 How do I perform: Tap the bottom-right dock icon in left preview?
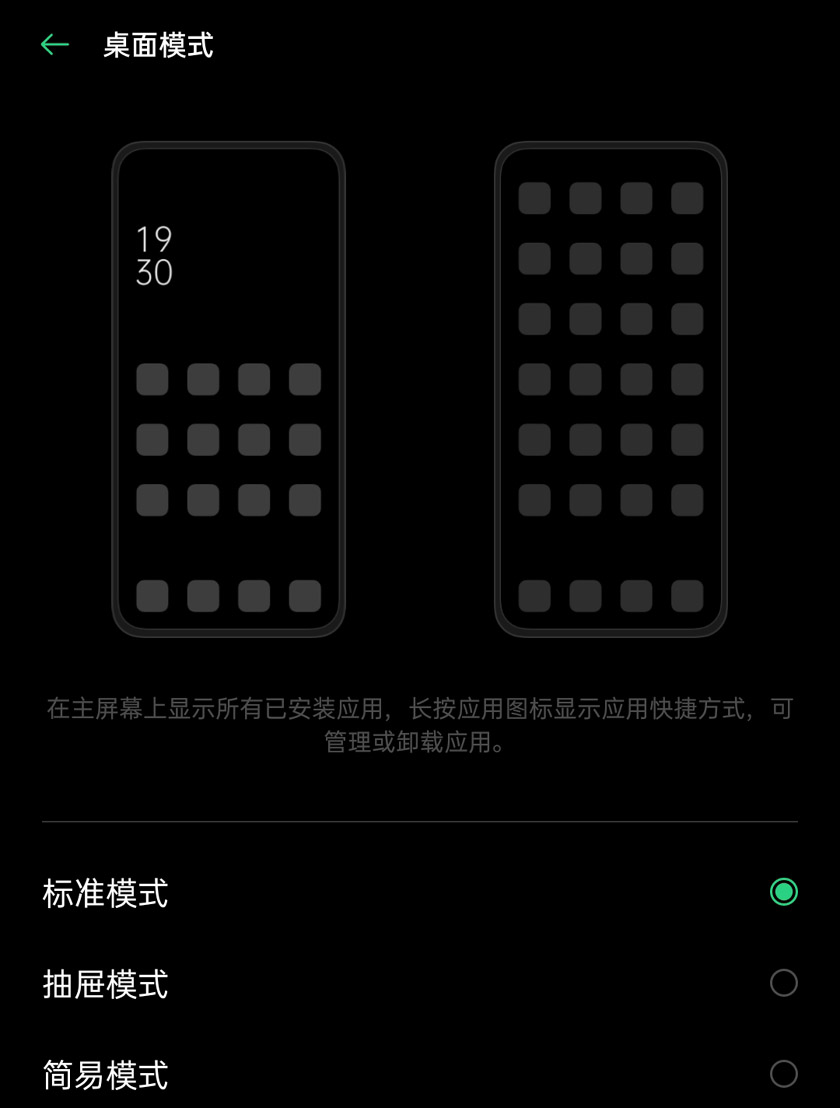click(305, 596)
